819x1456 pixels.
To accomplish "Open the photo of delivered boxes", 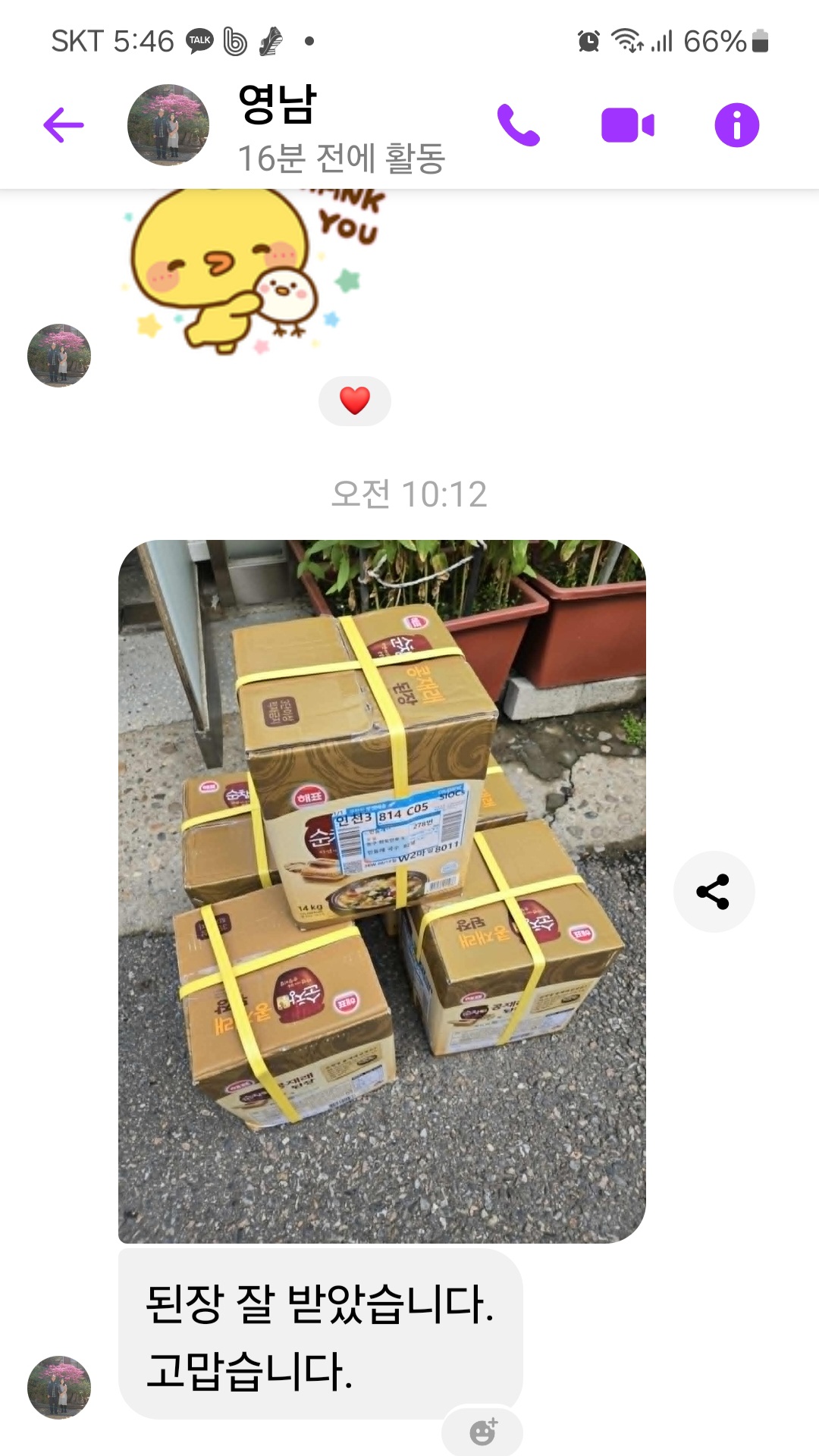I will pyautogui.click(x=381, y=891).
